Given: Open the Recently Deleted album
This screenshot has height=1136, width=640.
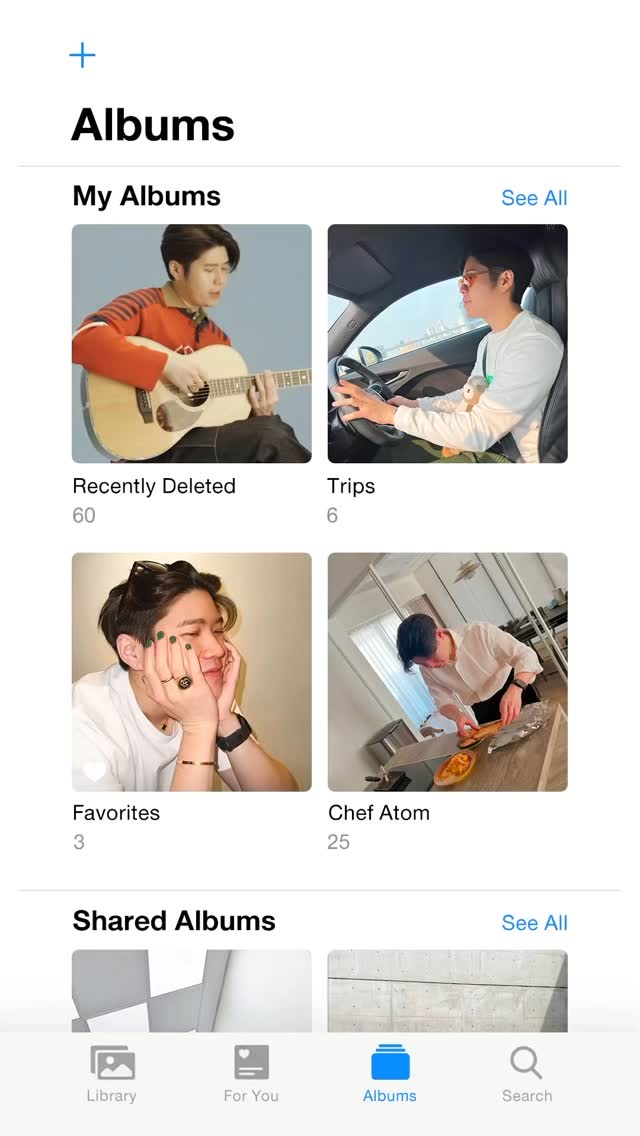Looking at the screenshot, I should point(191,343).
